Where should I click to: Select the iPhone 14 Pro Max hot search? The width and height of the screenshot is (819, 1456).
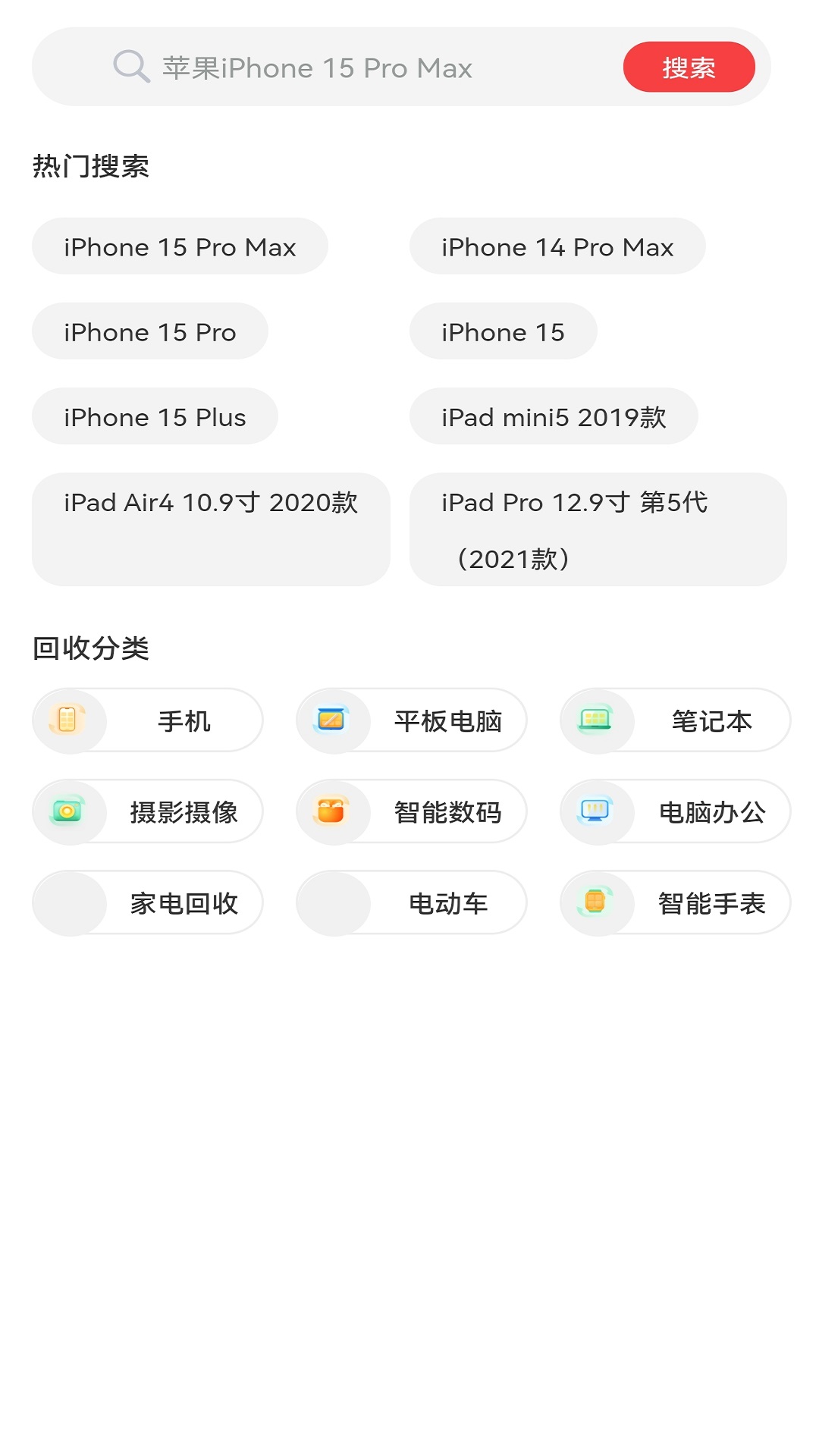(x=557, y=246)
